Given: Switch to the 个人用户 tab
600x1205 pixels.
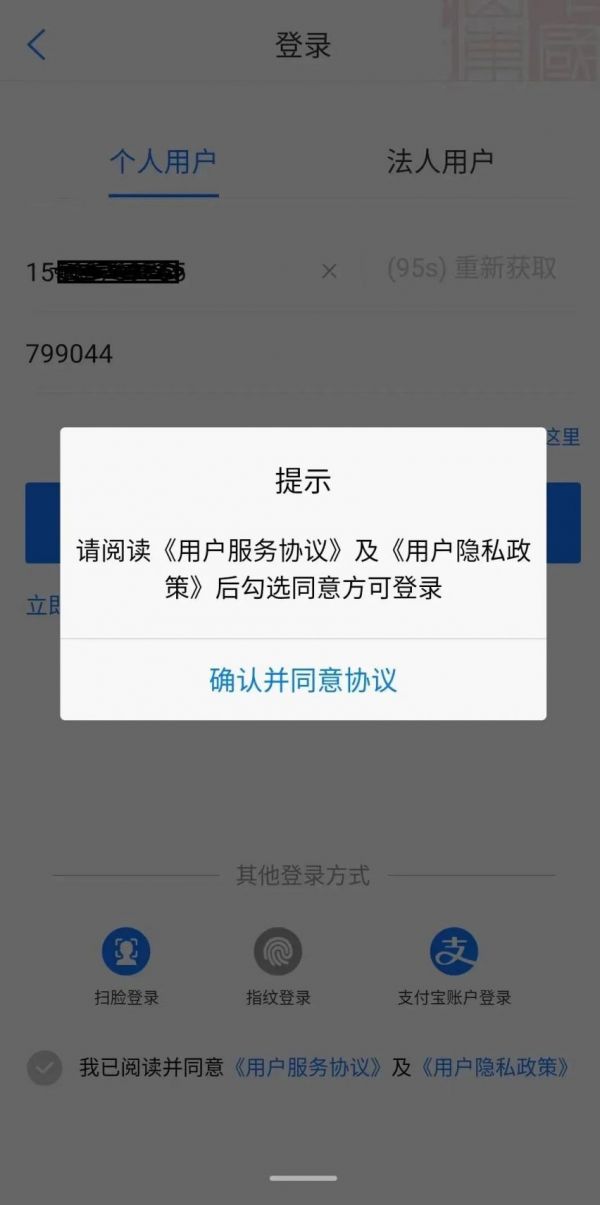Looking at the screenshot, I should pyautogui.click(x=163, y=161).
